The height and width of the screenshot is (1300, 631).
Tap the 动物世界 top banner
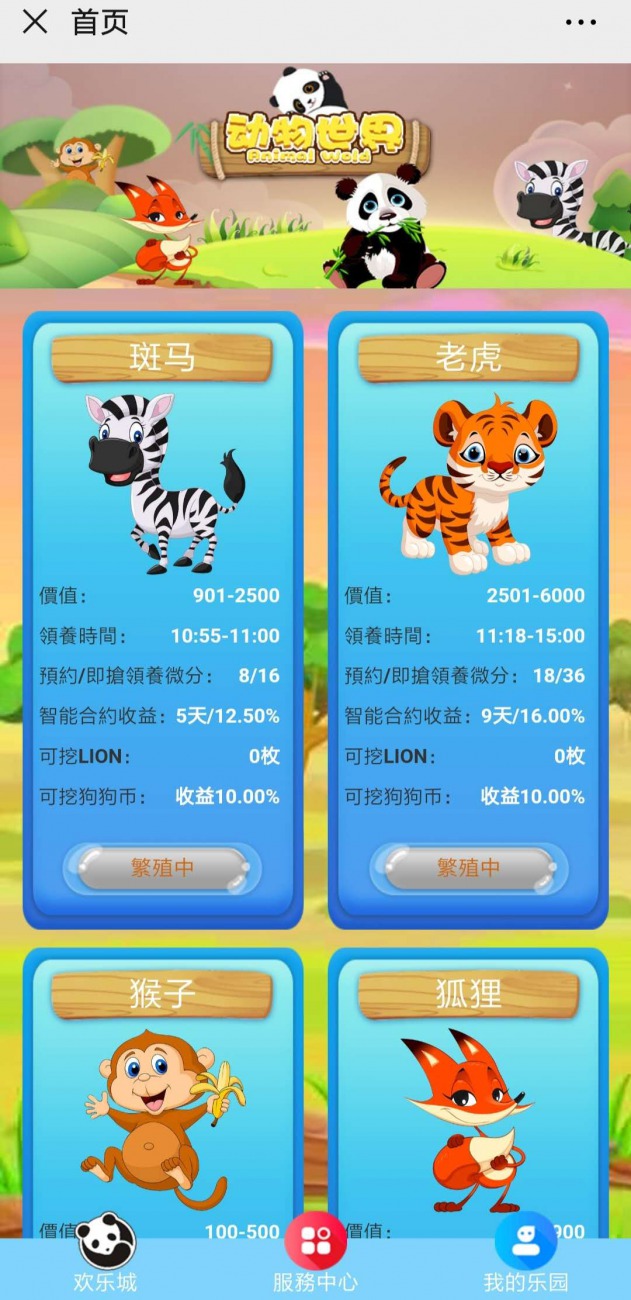[x=315, y=176]
